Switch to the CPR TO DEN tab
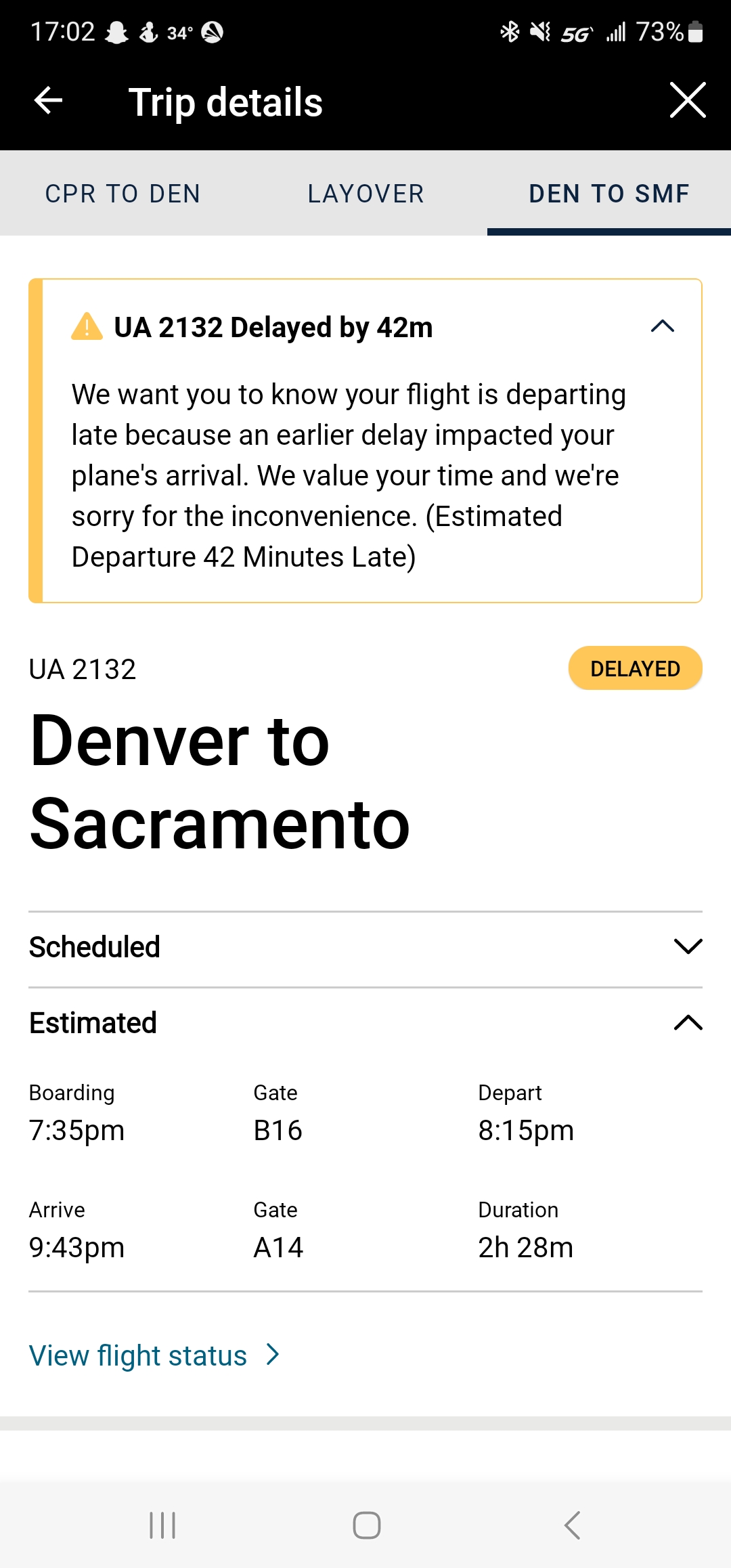The width and height of the screenshot is (731, 1568). pyautogui.click(x=123, y=194)
